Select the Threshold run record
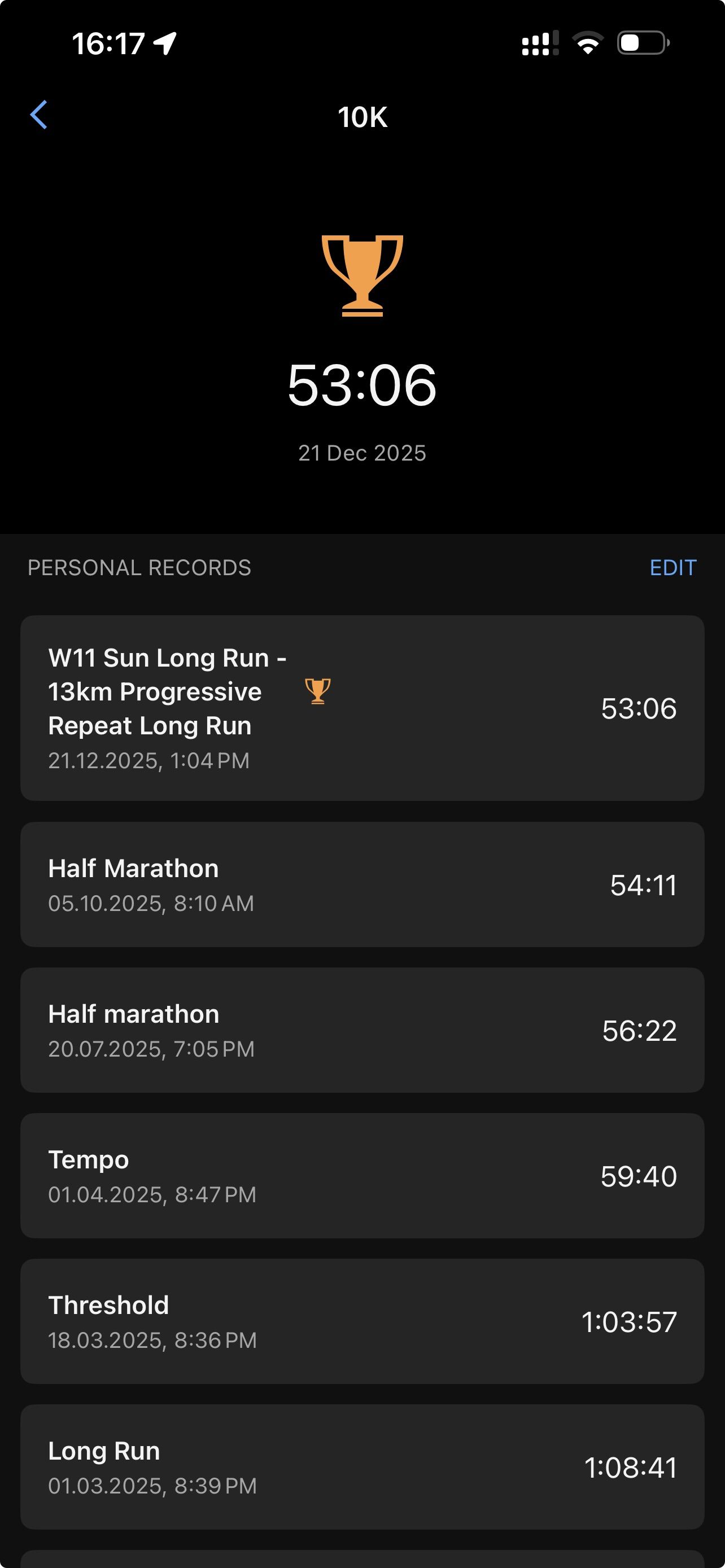 (x=362, y=1321)
